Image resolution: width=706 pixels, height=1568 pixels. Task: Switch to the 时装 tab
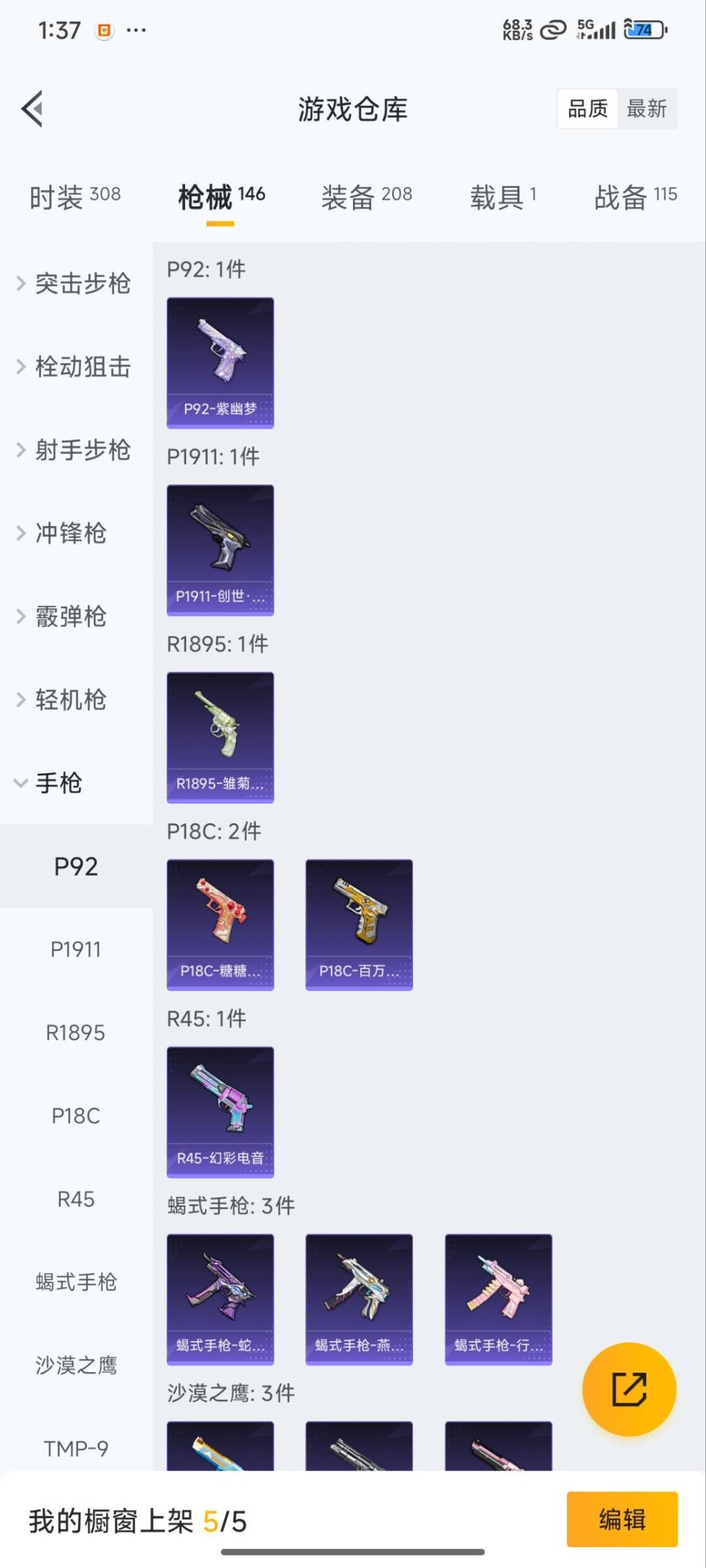point(75,196)
